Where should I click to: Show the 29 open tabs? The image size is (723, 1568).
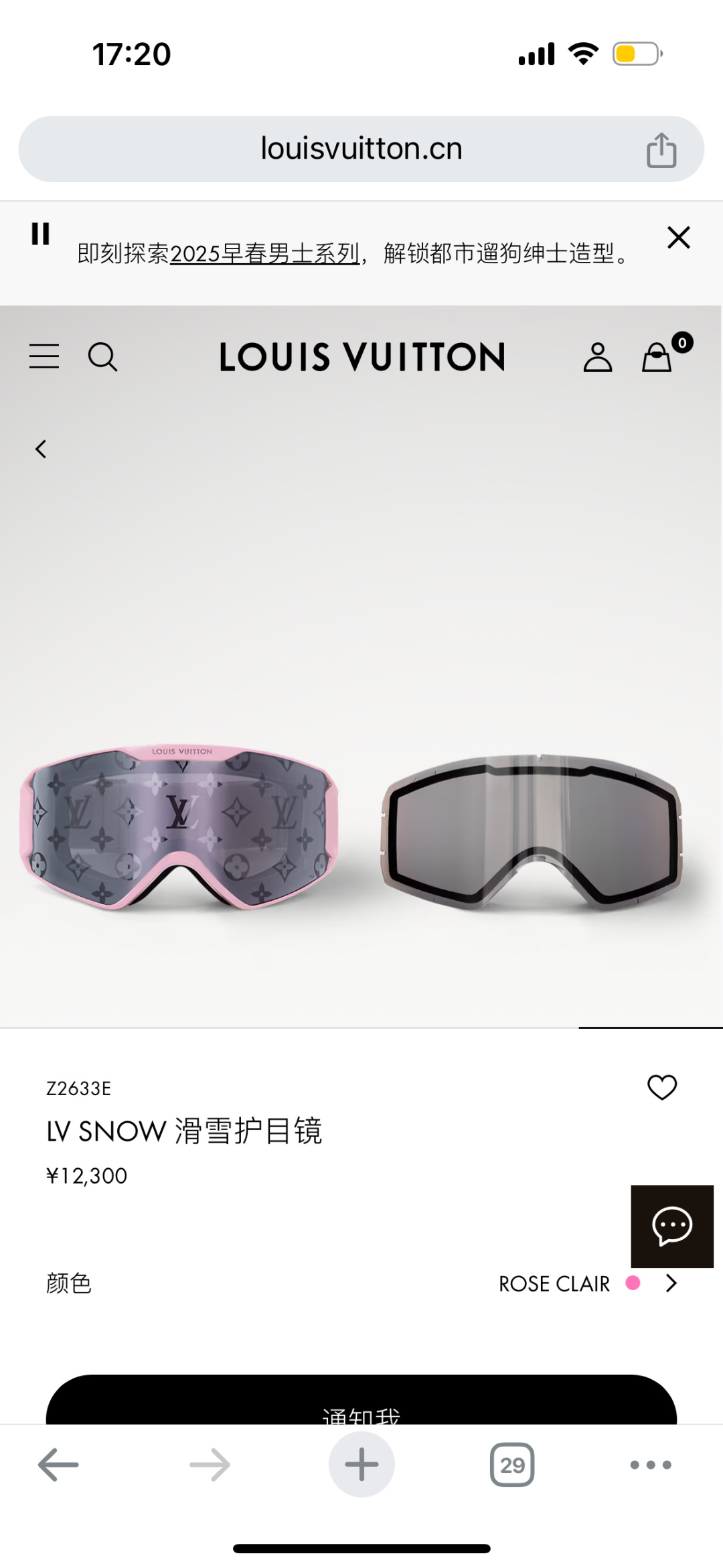click(512, 1465)
